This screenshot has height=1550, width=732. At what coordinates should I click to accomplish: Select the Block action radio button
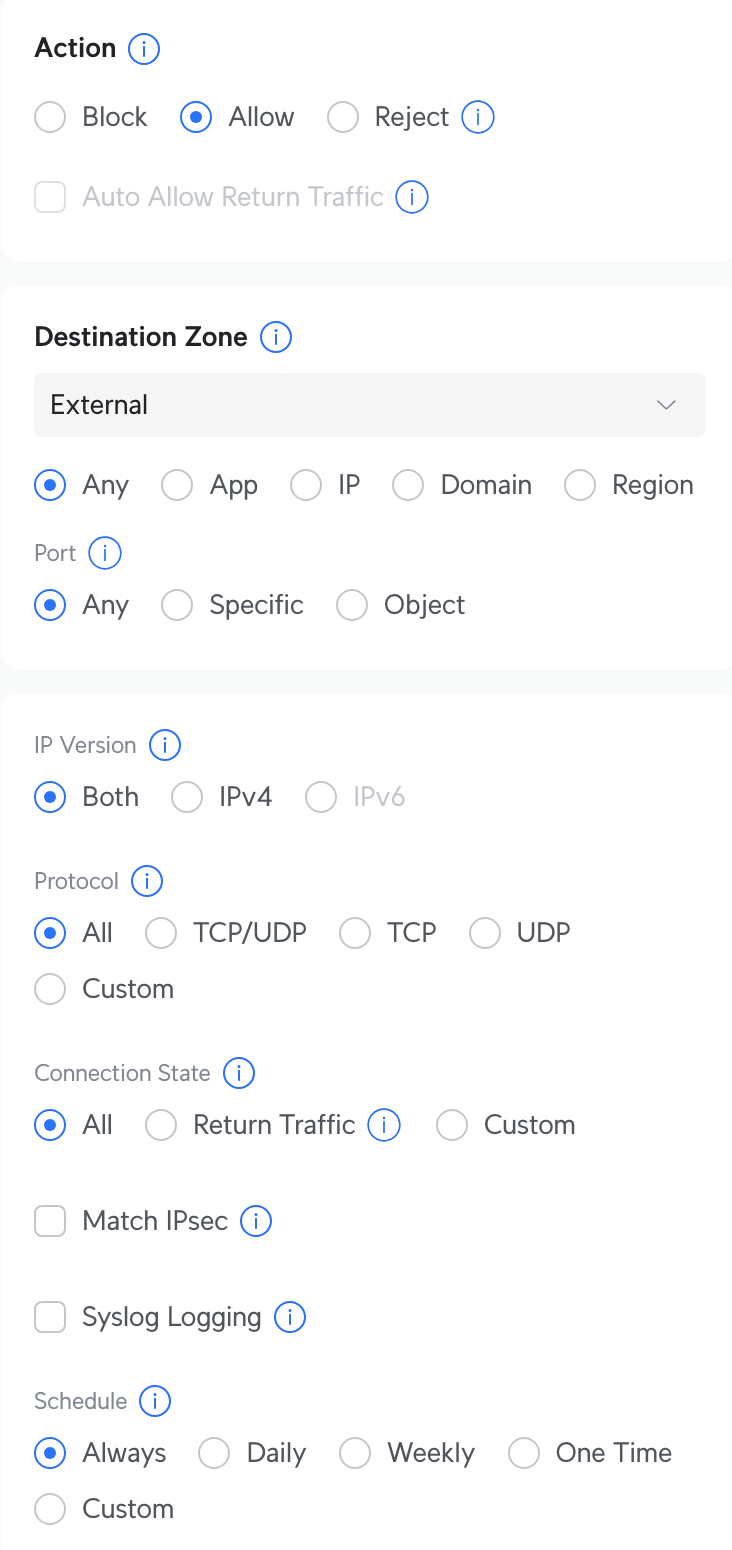pos(50,117)
